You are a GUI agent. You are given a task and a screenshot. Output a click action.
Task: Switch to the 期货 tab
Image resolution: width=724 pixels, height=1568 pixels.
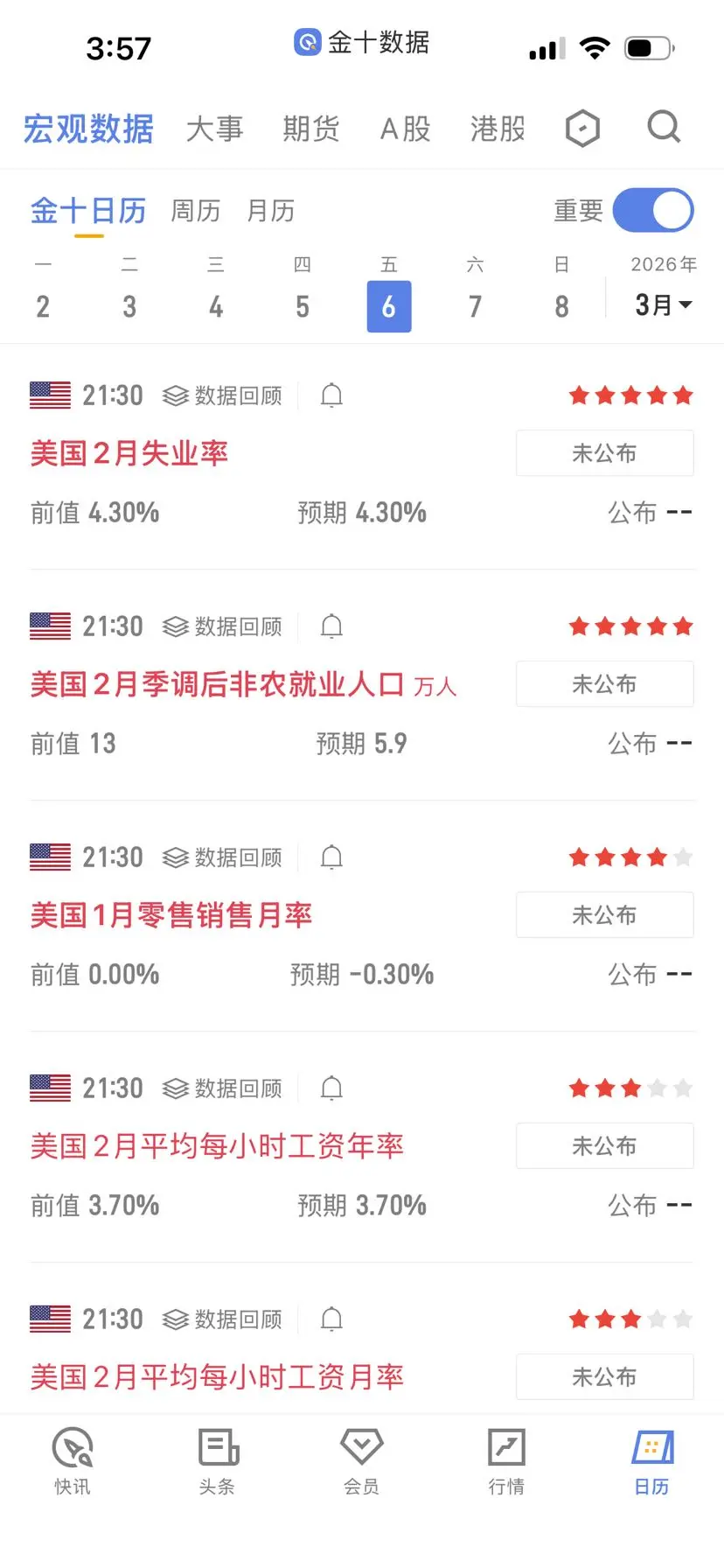tap(310, 129)
